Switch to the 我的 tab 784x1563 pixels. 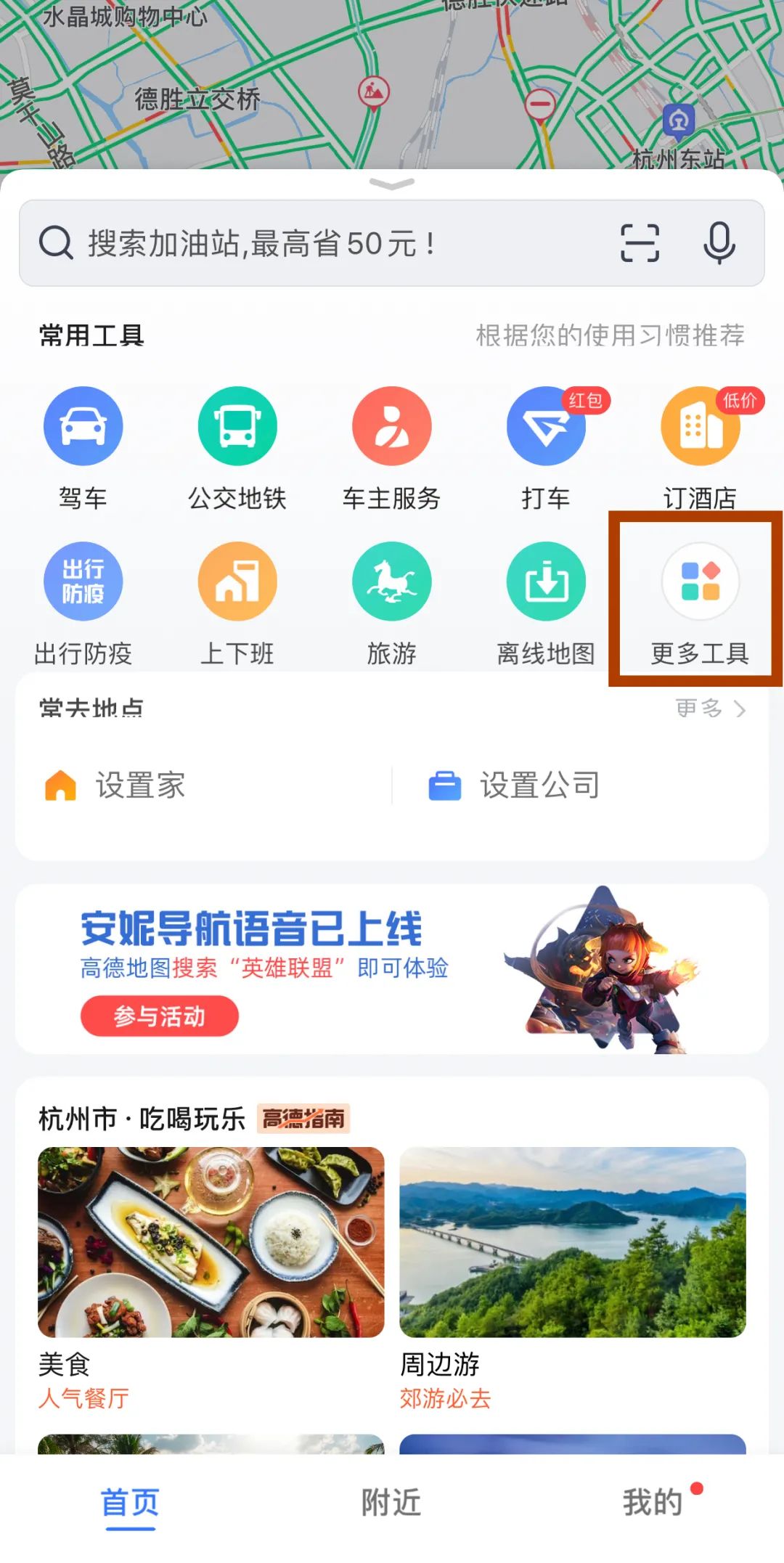pyautogui.click(x=653, y=1502)
